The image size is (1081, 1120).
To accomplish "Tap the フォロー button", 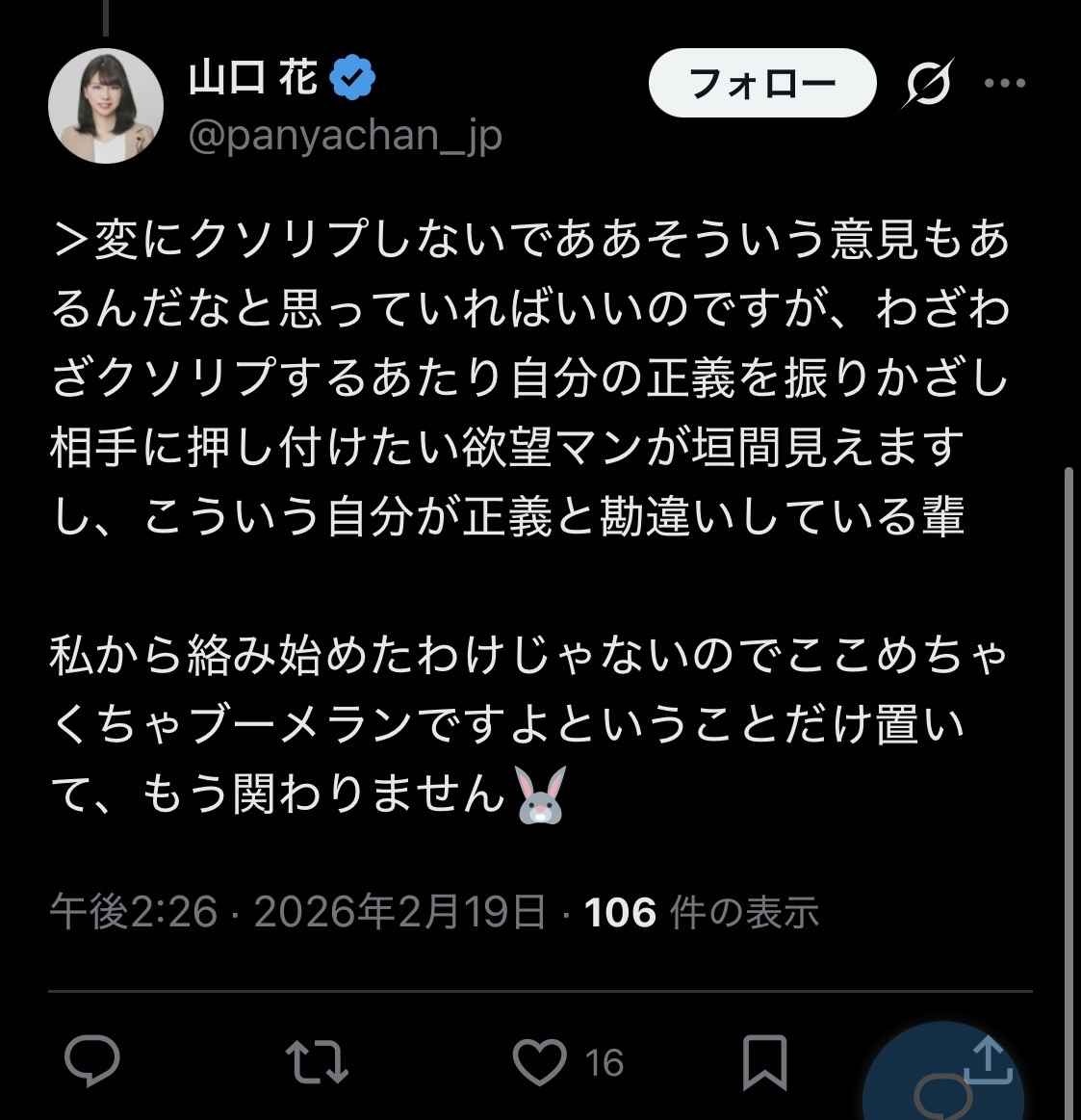I will pos(762,84).
